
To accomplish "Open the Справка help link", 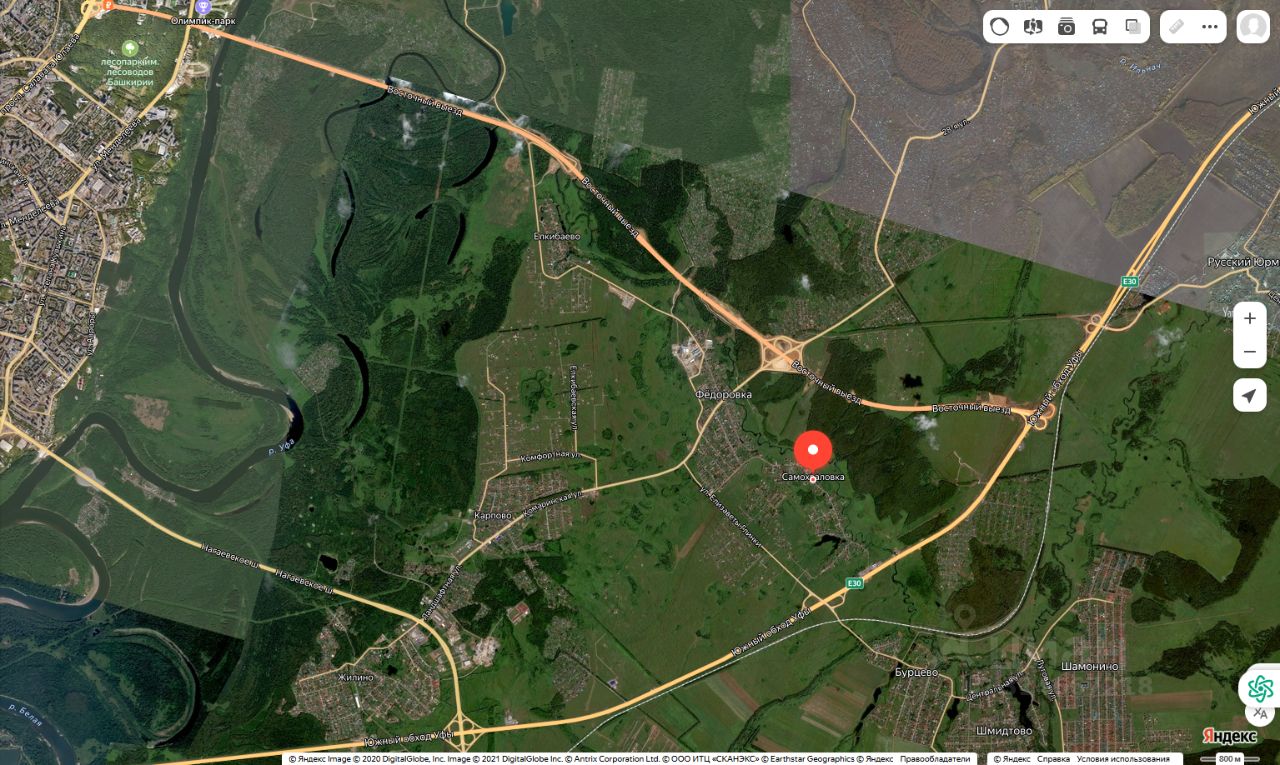I will tap(1053, 759).
